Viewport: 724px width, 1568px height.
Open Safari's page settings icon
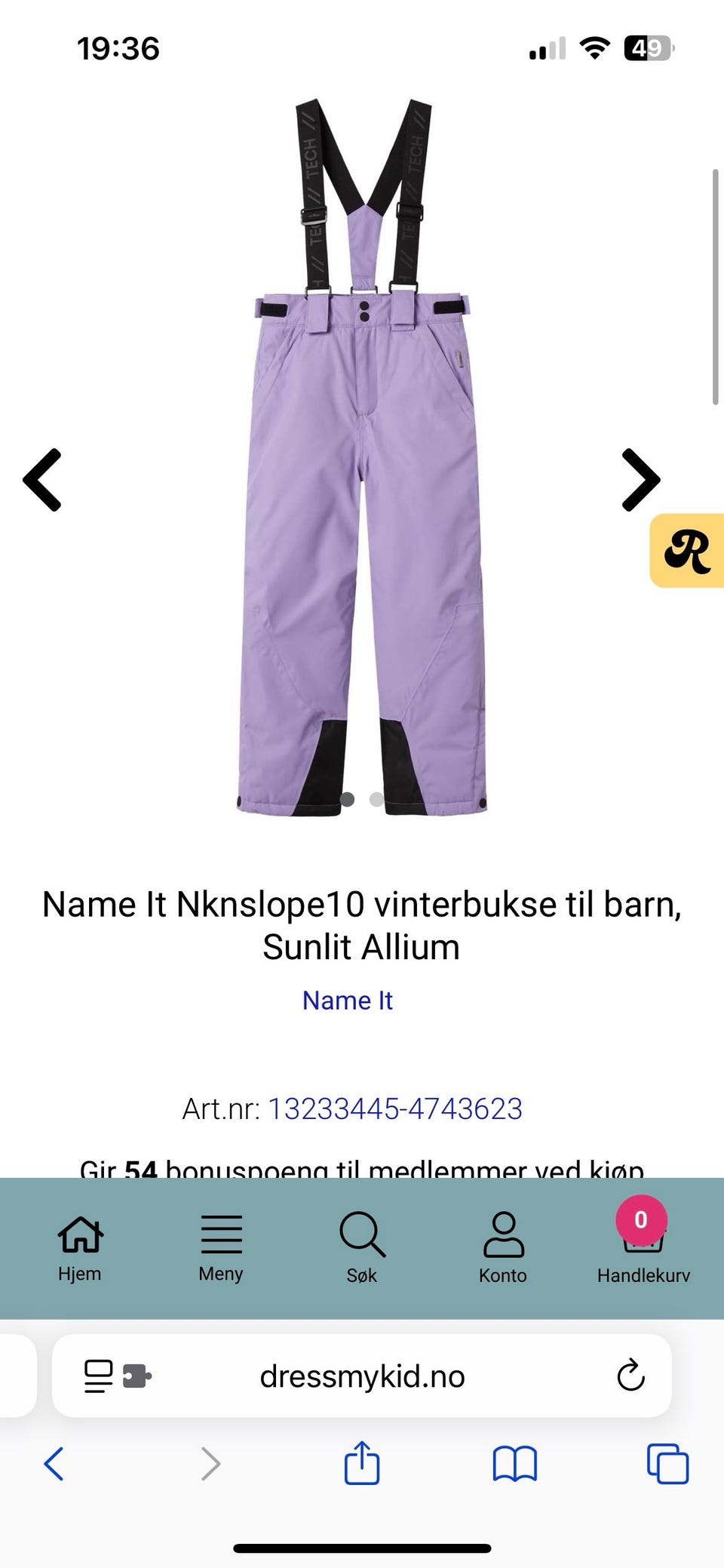tap(99, 1375)
